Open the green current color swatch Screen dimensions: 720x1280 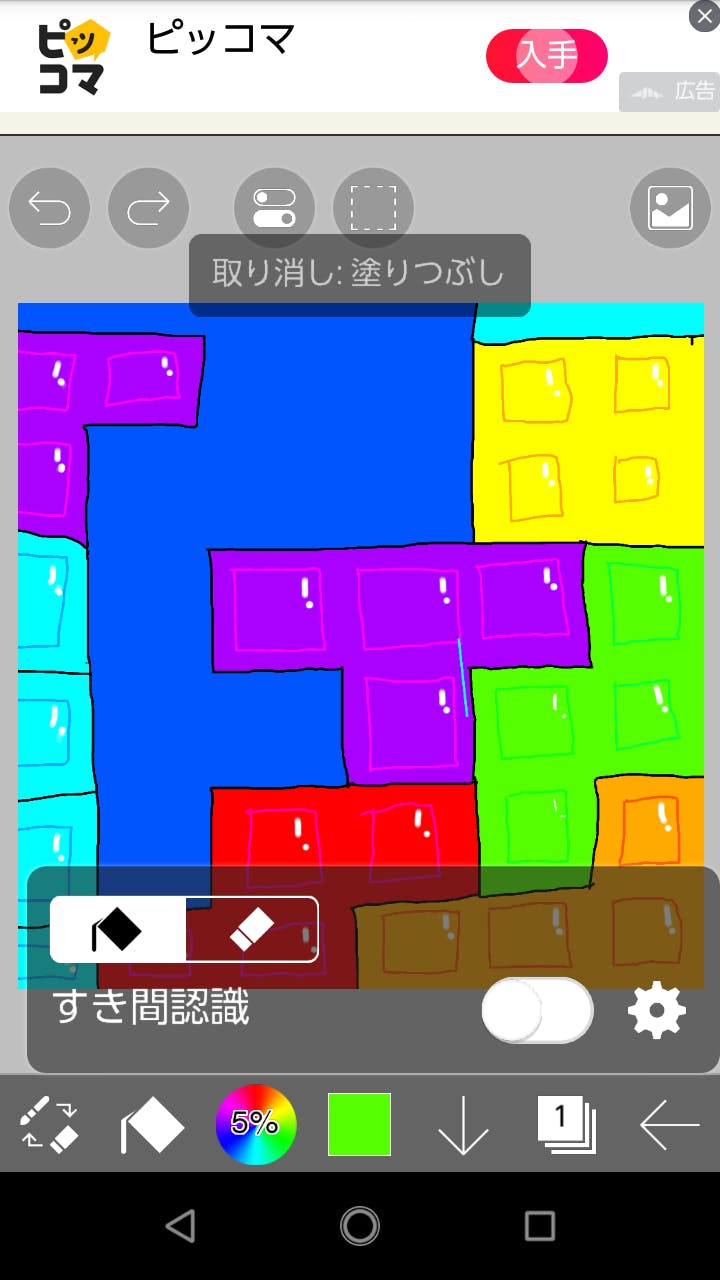pos(359,1124)
